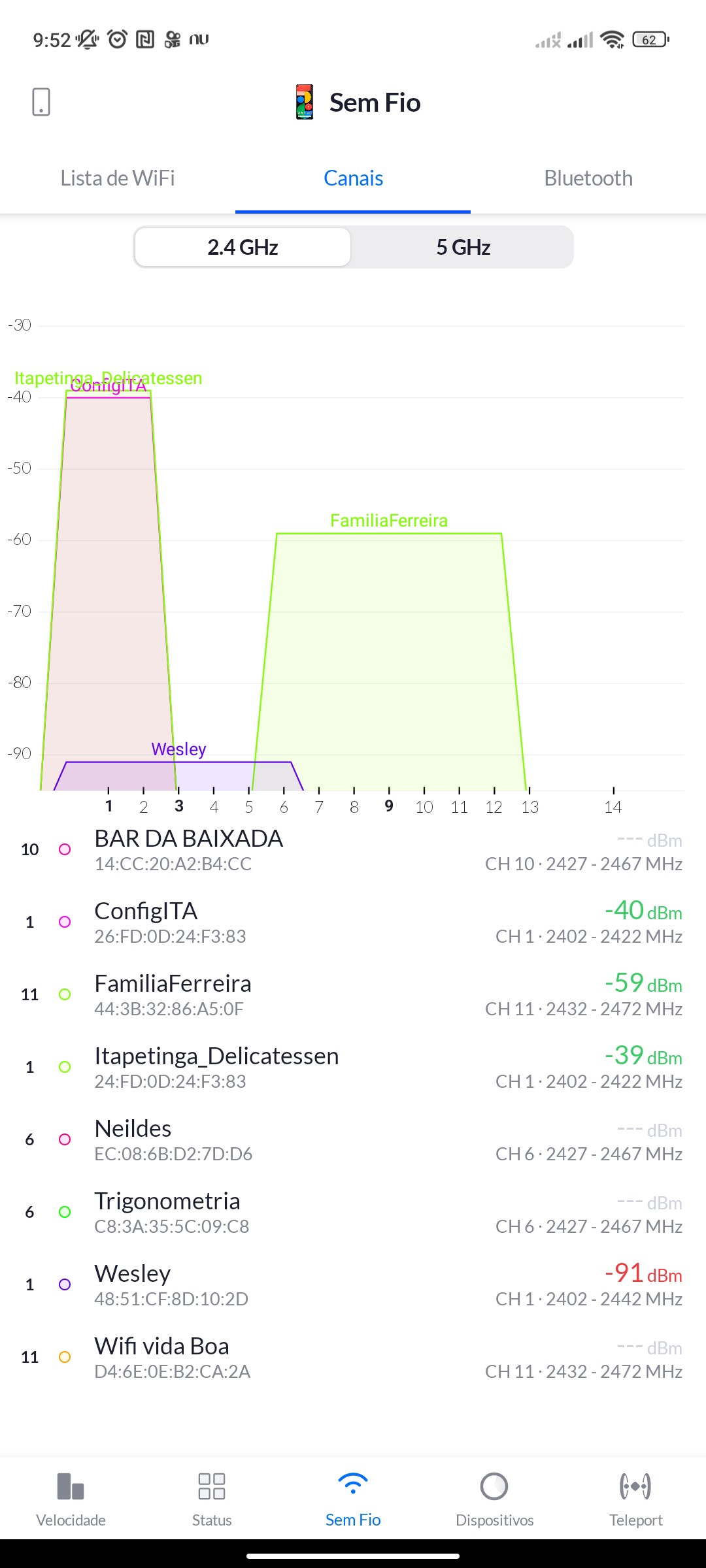Image resolution: width=706 pixels, height=1568 pixels.
Task: Open the Itapetinga_Delicatessen network row
Action: [353, 1068]
